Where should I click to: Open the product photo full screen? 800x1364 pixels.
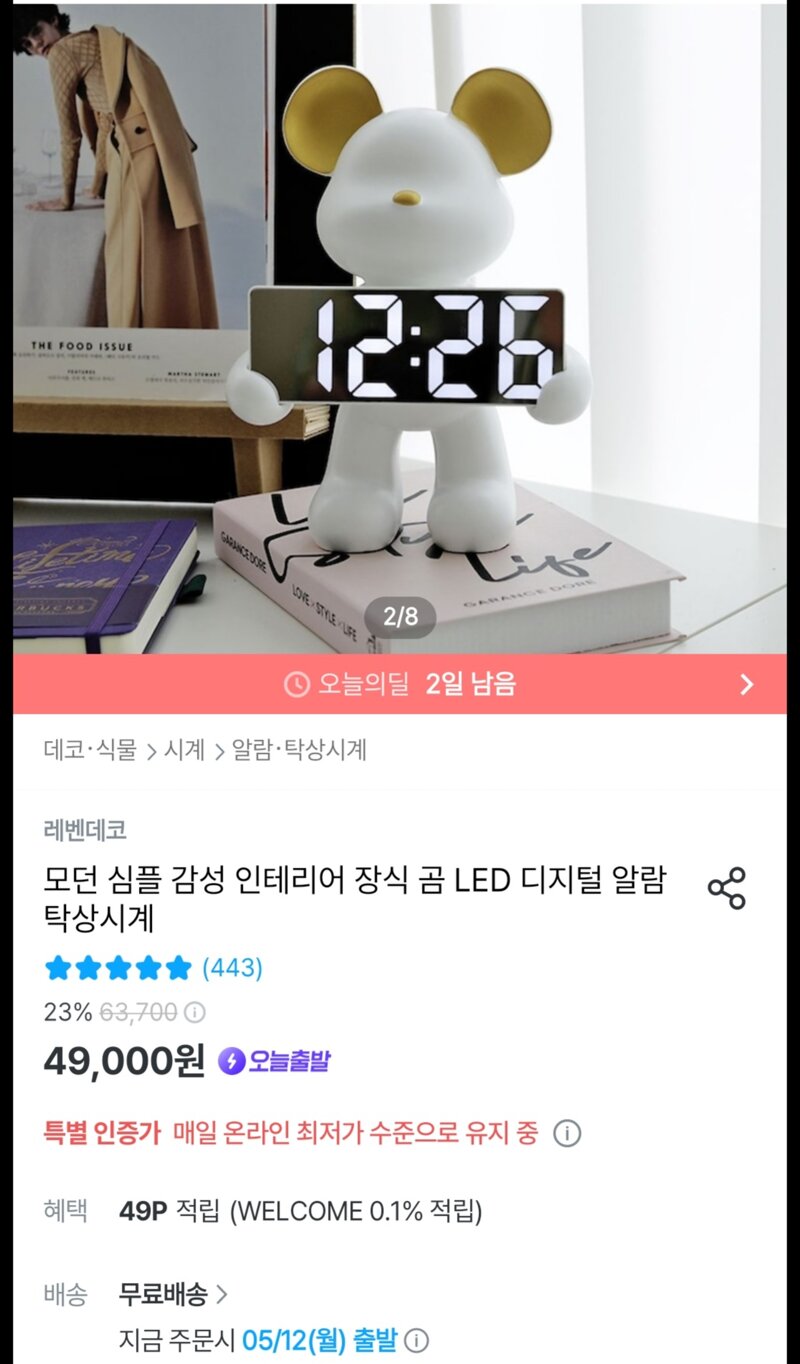point(400,330)
